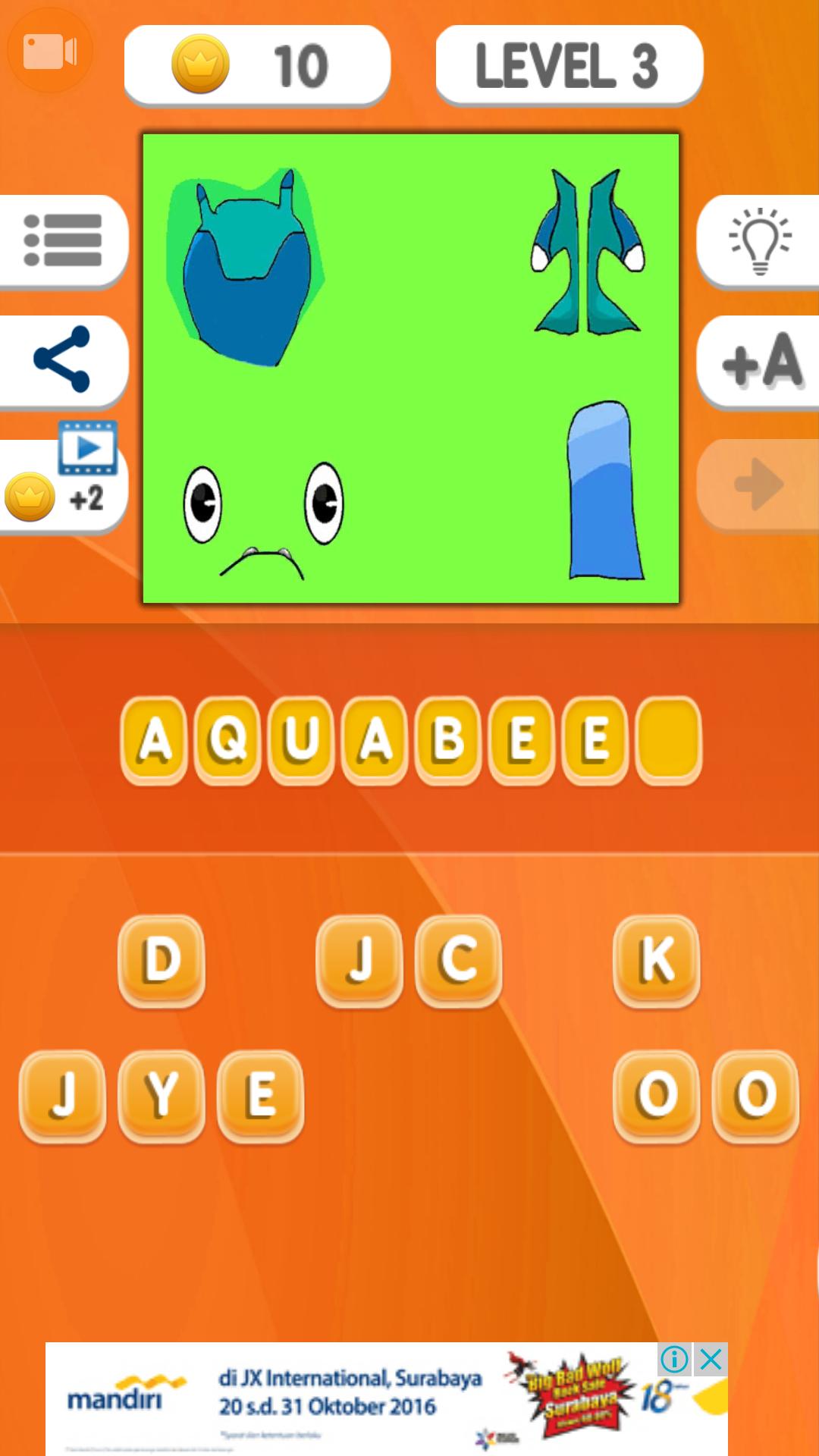The image size is (819, 1456).
Task: Share this puzzle
Action: (x=64, y=359)
